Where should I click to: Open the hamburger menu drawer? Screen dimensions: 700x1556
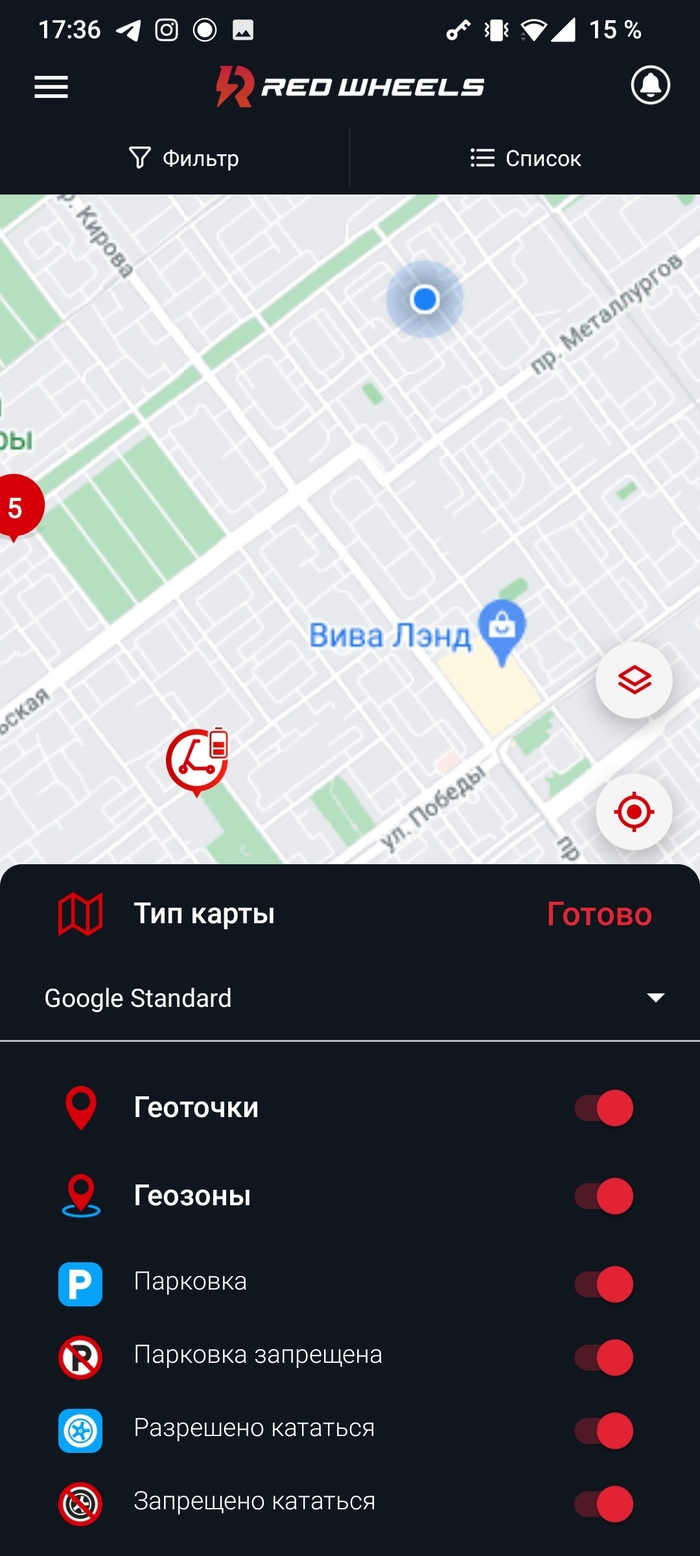pos(51,87)
